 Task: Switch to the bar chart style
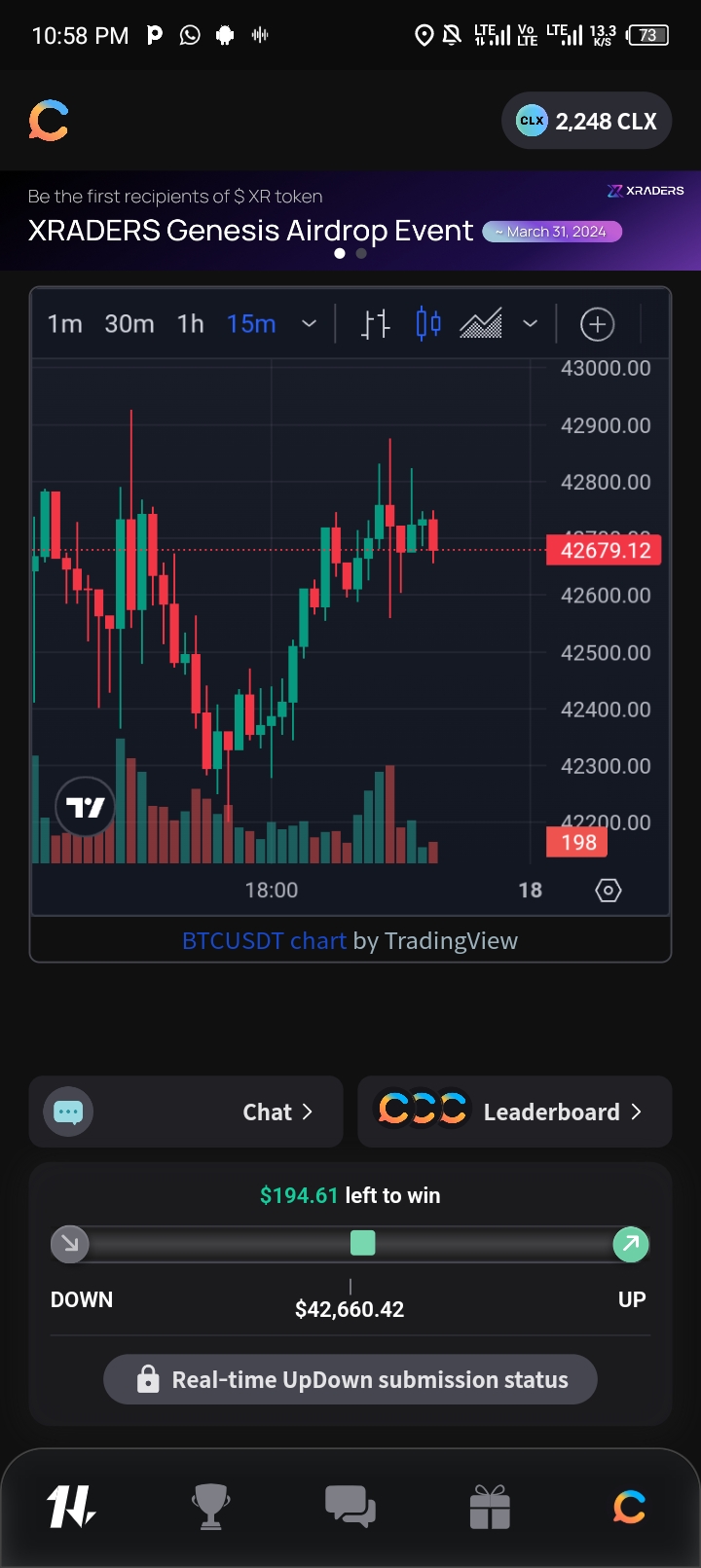tap(376, 324)
